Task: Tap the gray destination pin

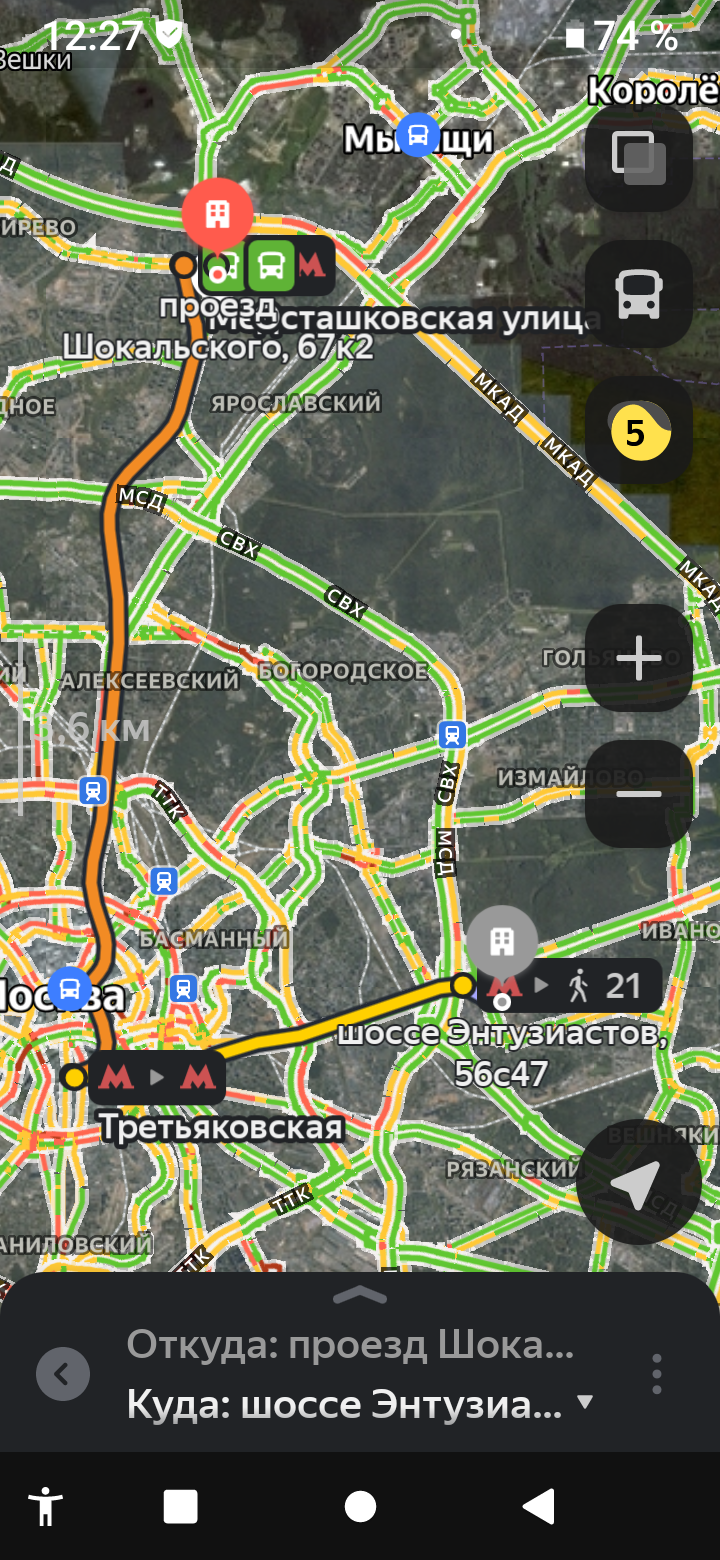Action: point(501,941)
